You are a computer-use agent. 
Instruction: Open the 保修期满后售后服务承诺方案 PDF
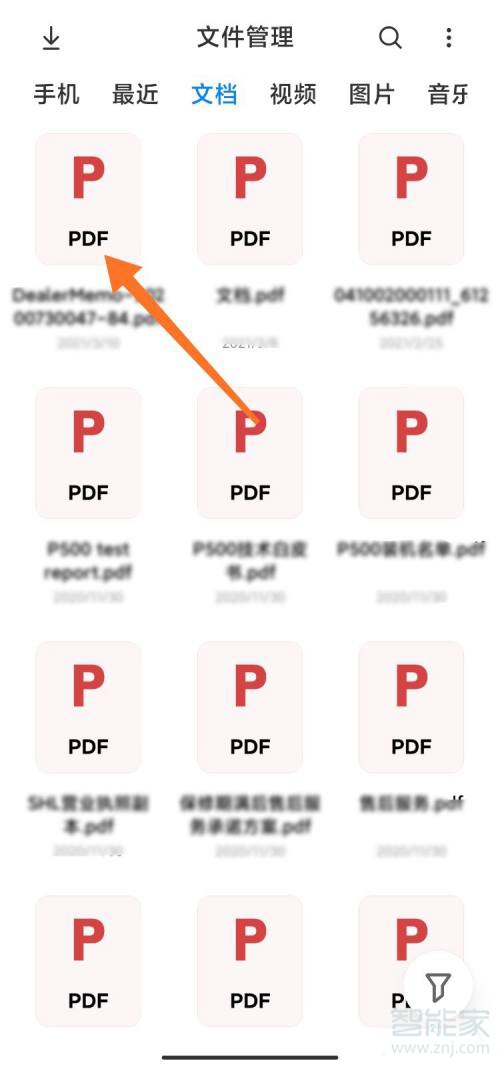250,707
